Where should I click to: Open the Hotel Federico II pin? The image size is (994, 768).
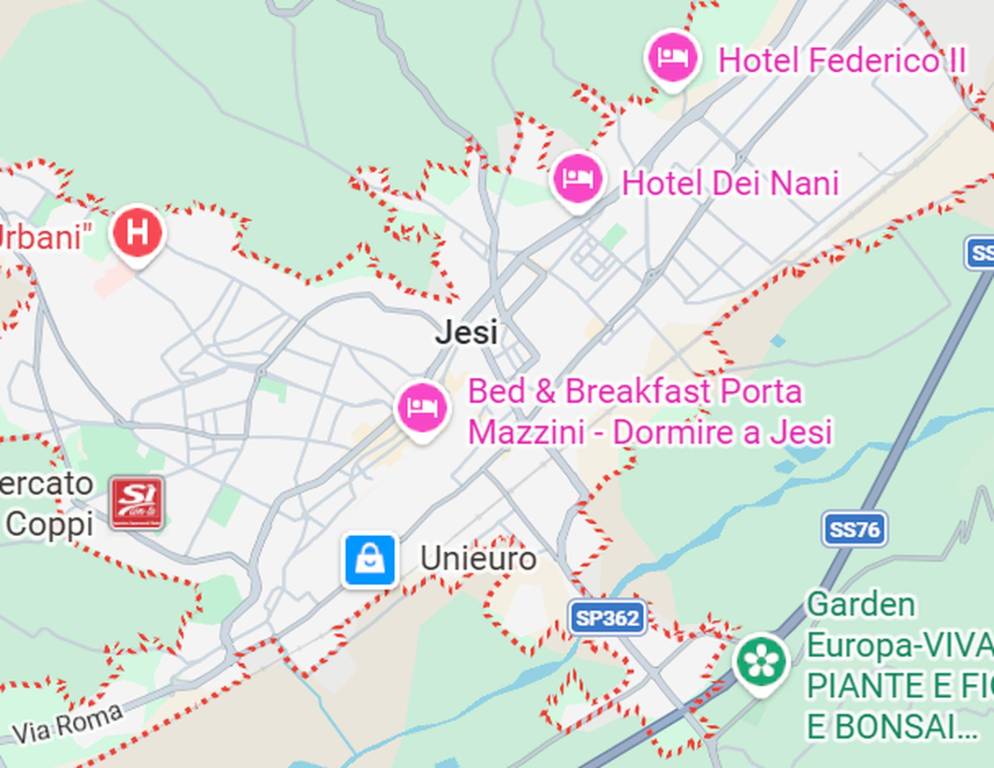pyautogui.click(x=671, y=57)
